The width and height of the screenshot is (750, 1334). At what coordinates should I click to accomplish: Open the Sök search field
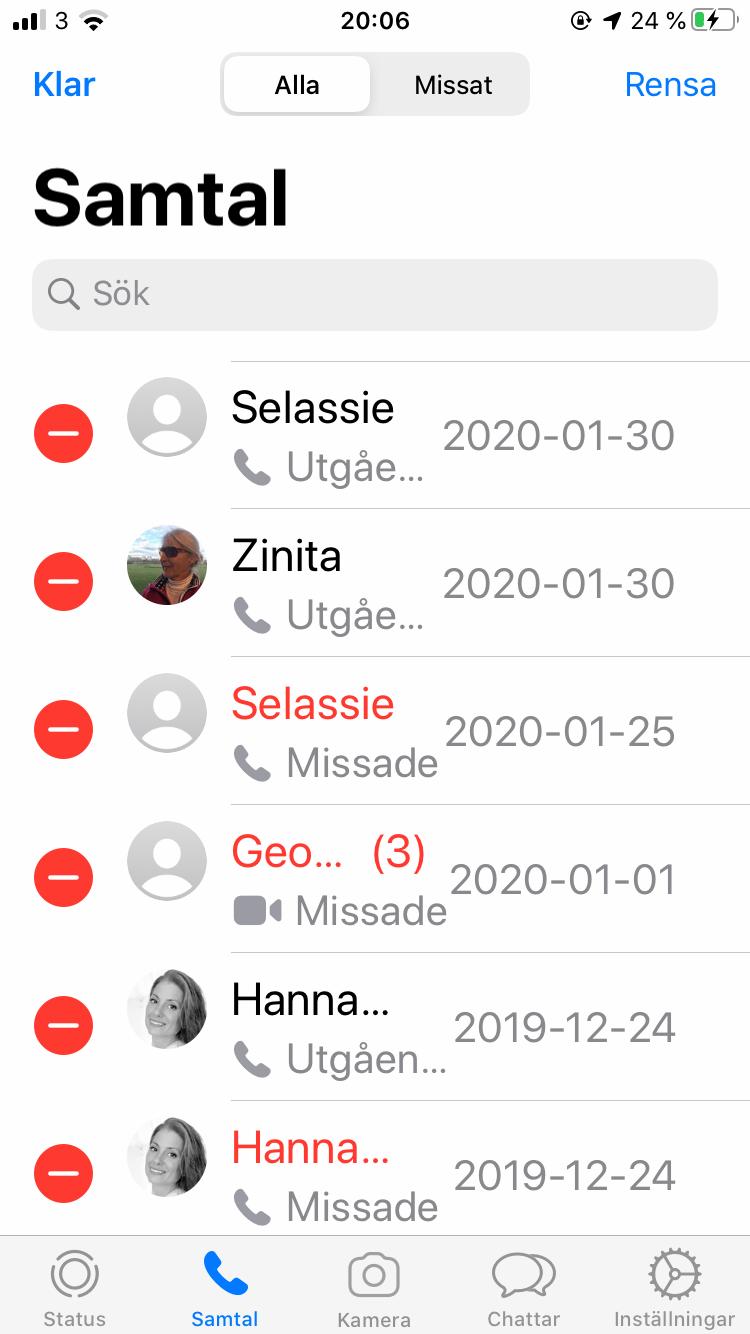(x=375, y=294)
